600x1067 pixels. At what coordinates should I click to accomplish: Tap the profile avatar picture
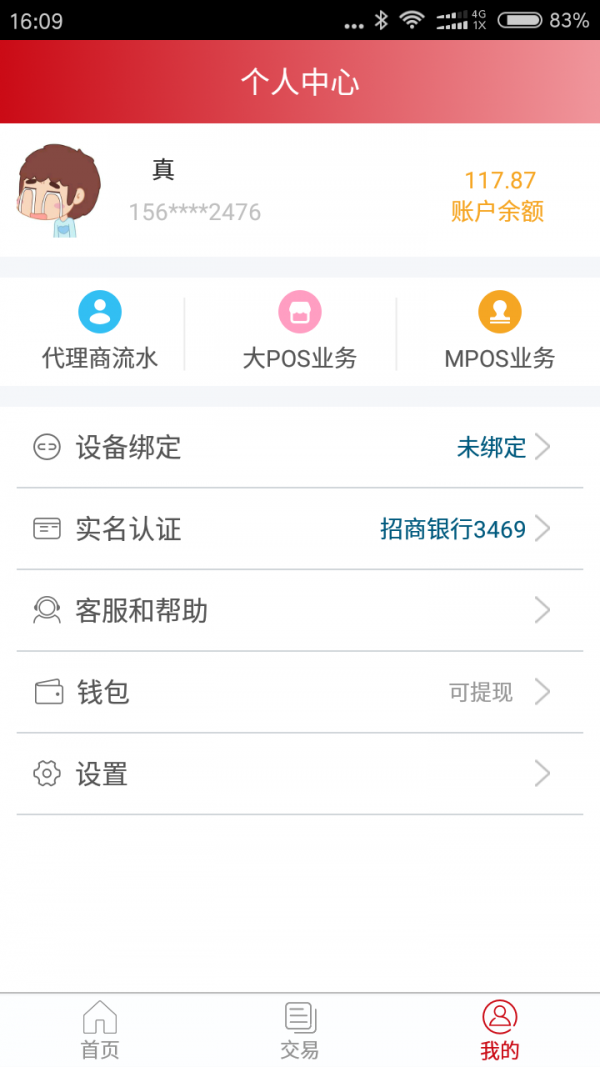tap(59, 190)
